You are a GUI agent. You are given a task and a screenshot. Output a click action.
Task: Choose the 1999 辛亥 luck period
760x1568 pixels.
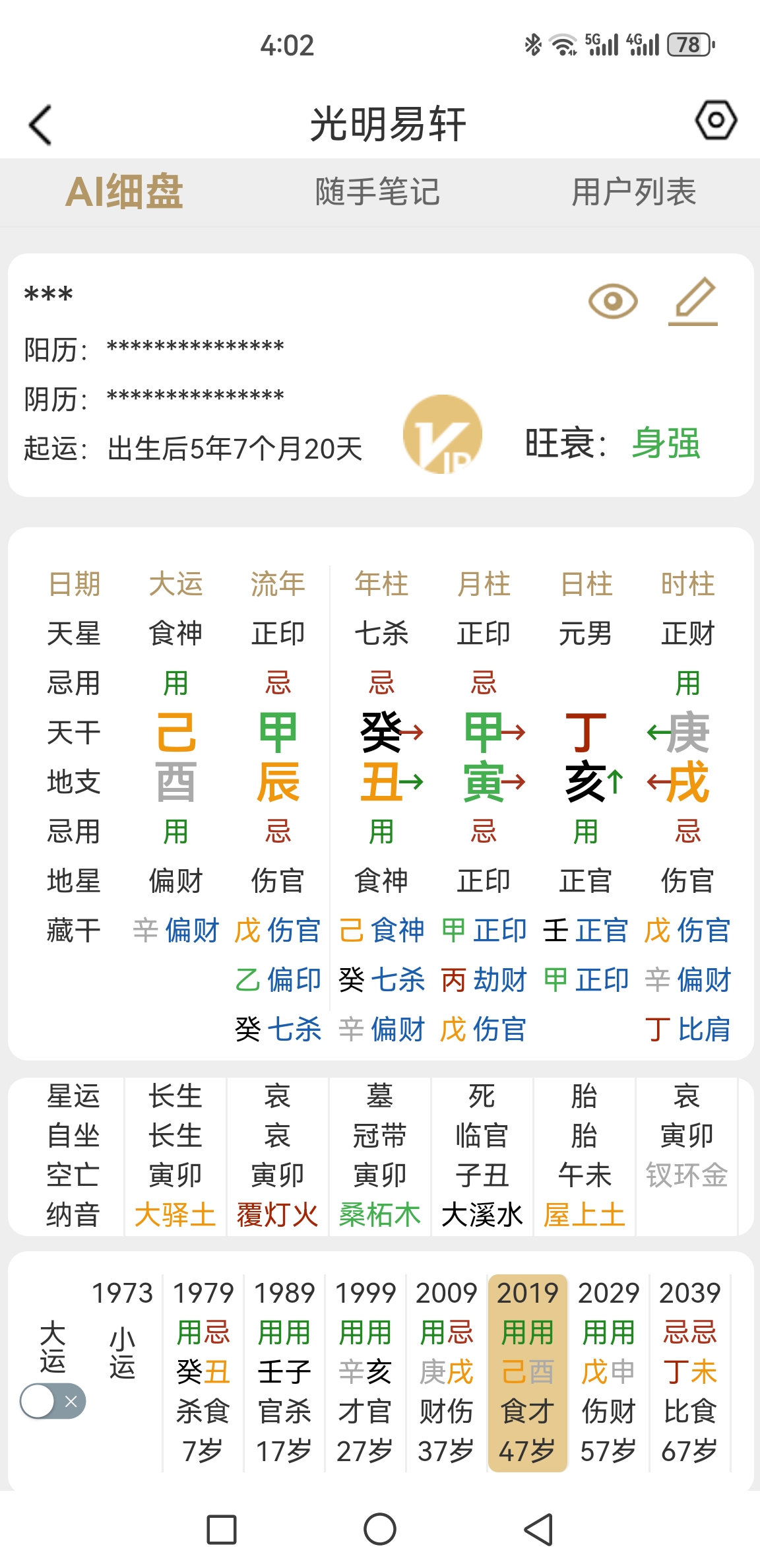pyautogui.click(x=365, y=1373)
